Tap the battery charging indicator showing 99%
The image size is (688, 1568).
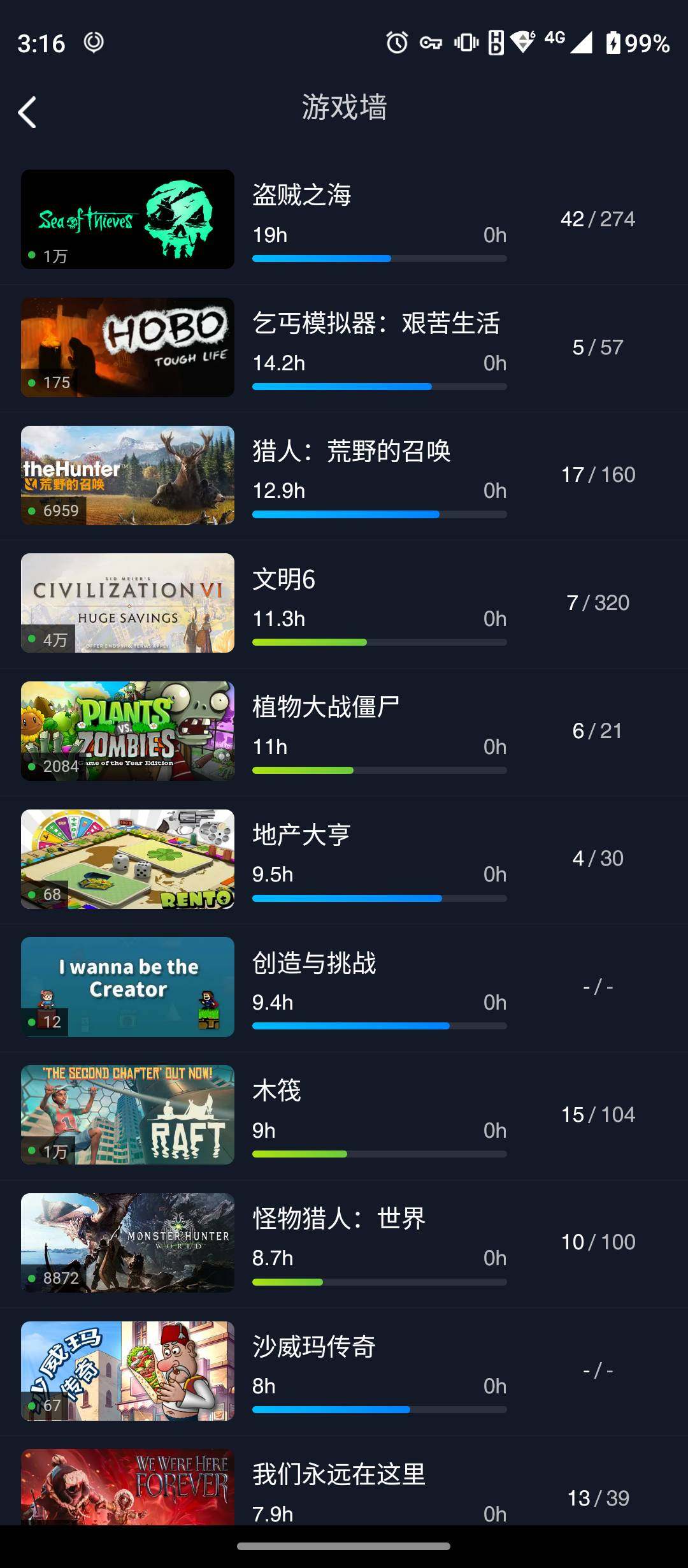click(637, 42)
